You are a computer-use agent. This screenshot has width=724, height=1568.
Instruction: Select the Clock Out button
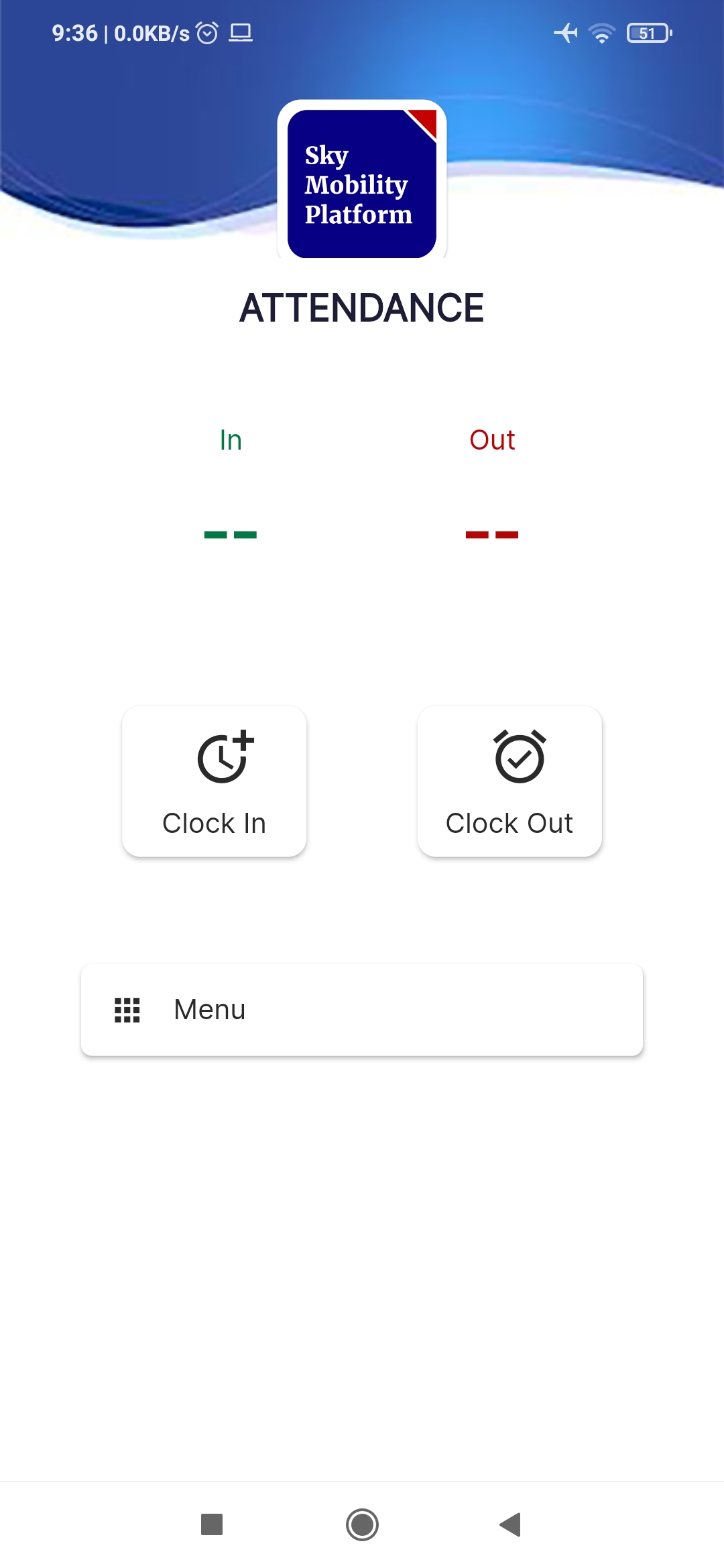tap(509, 781)
